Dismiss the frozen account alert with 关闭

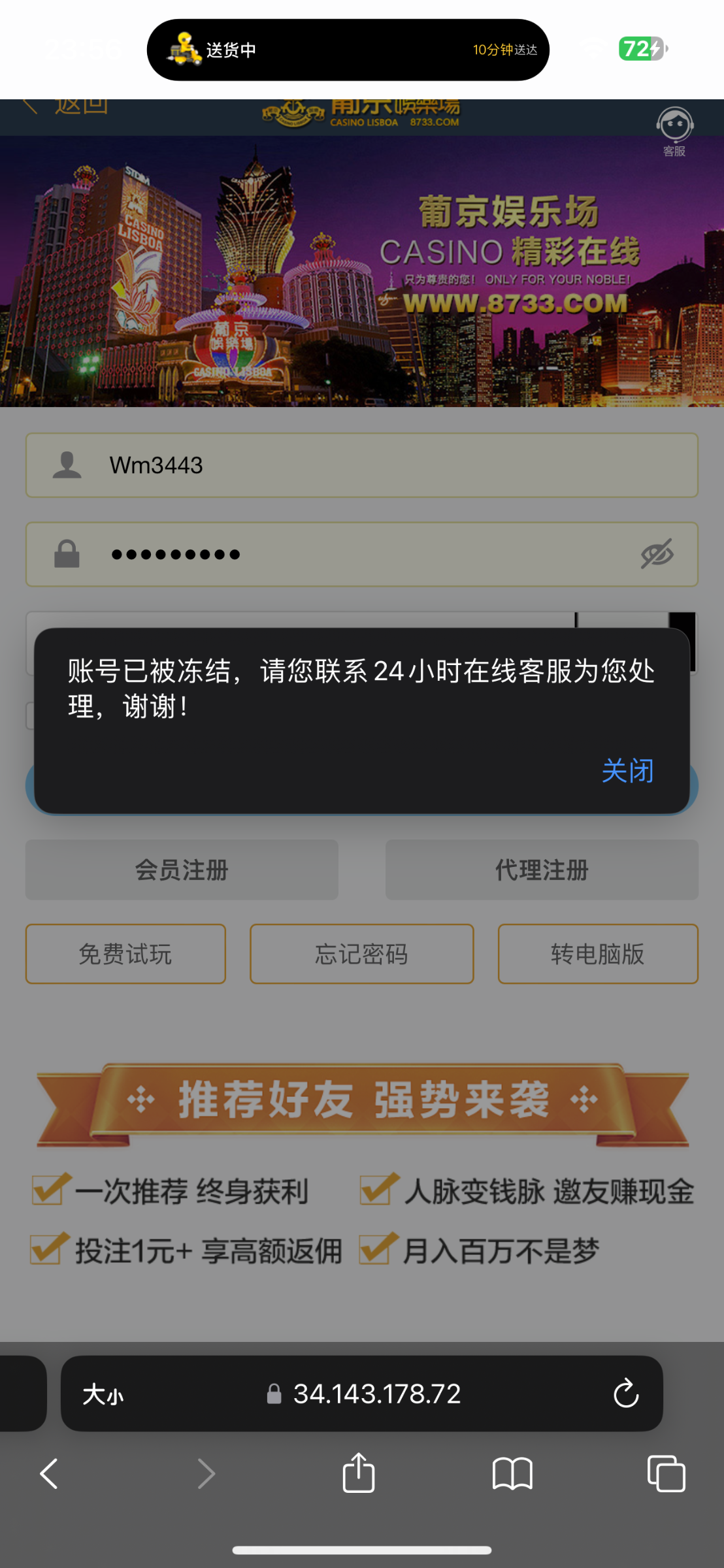click(x=627, y=771)
